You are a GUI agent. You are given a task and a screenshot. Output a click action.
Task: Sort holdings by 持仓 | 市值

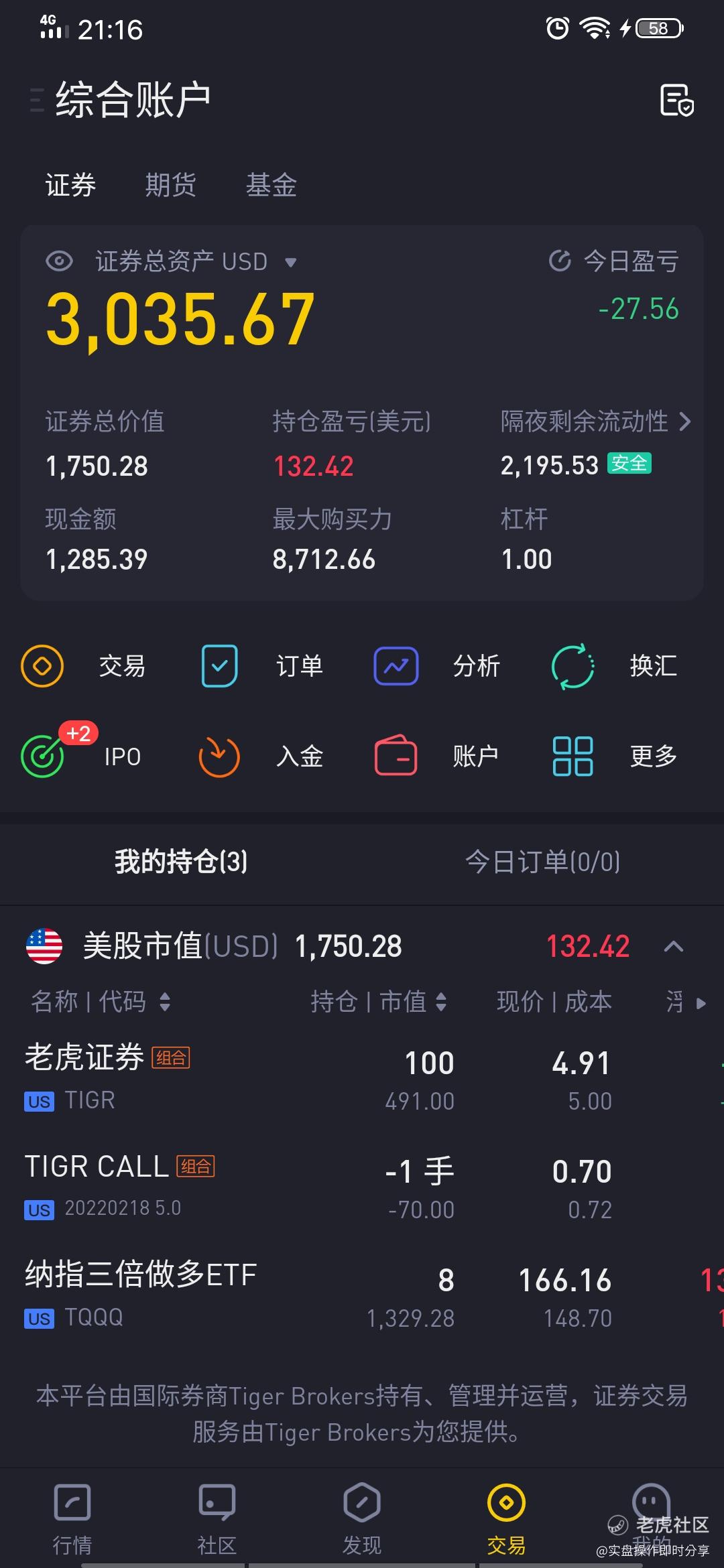(x=379, y=1002)
